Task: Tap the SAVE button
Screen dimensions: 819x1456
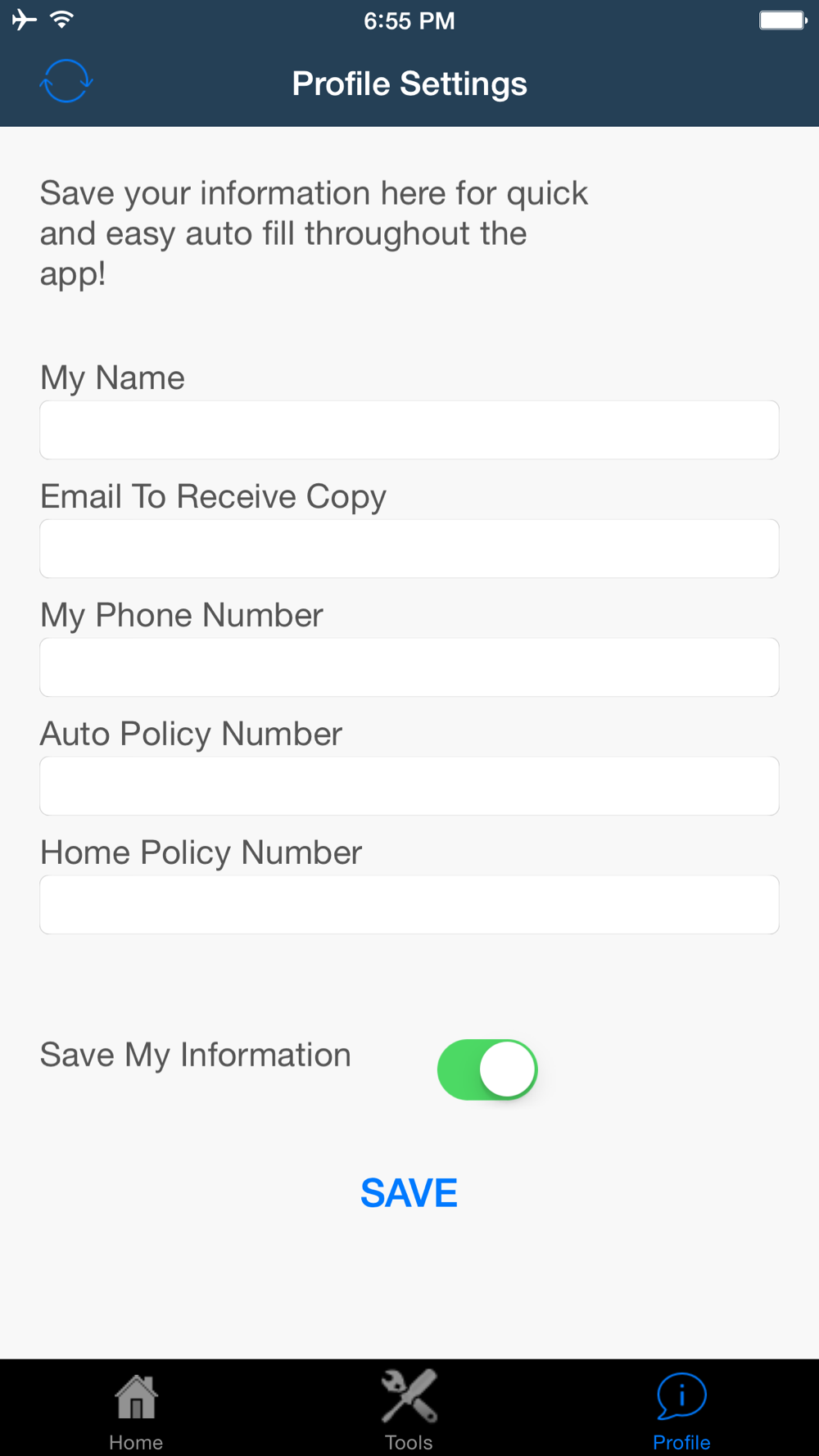Action: (409, 1193)
